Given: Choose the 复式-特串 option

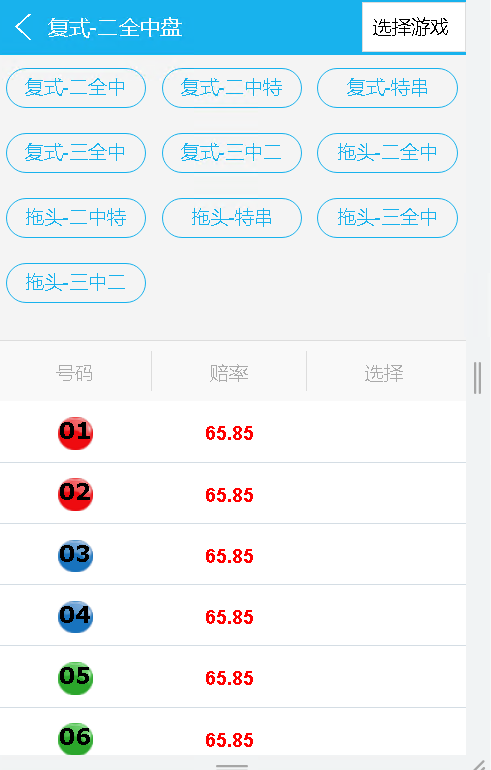Looking at the screenshot, I should tap(387, 88).
